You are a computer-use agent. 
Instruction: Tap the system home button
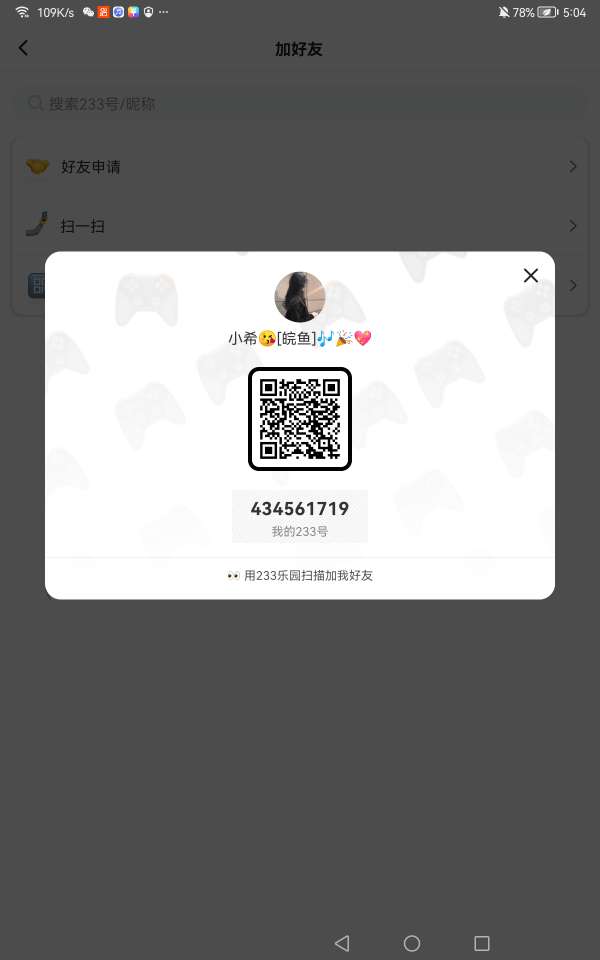pos(412,943)
